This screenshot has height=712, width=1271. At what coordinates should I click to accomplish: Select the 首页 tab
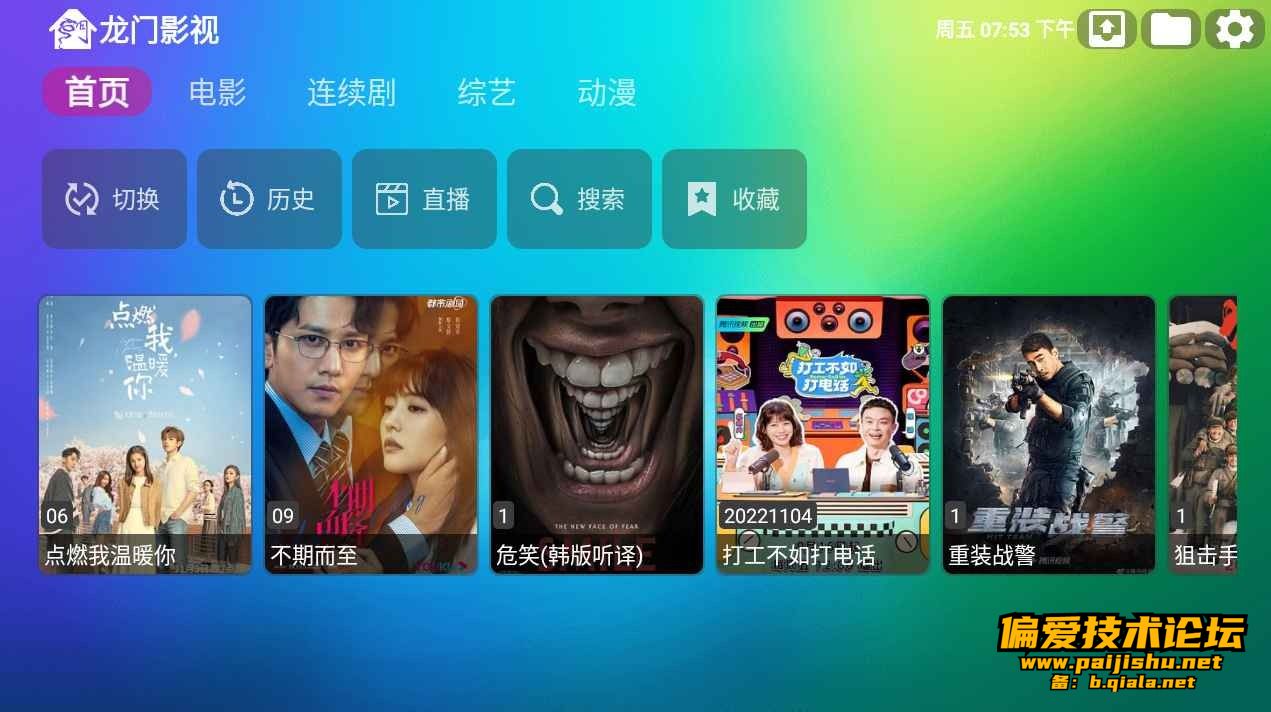[x=97, y=93]
